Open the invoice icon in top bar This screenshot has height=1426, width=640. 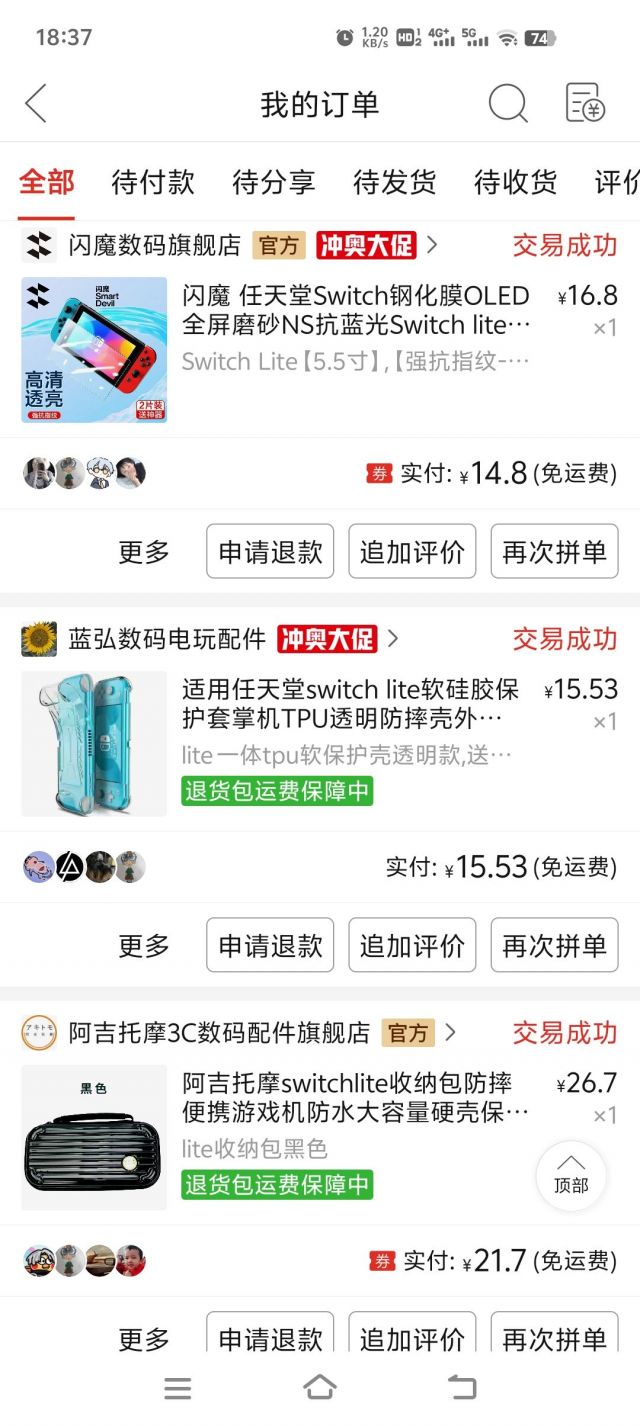point(585,104)
